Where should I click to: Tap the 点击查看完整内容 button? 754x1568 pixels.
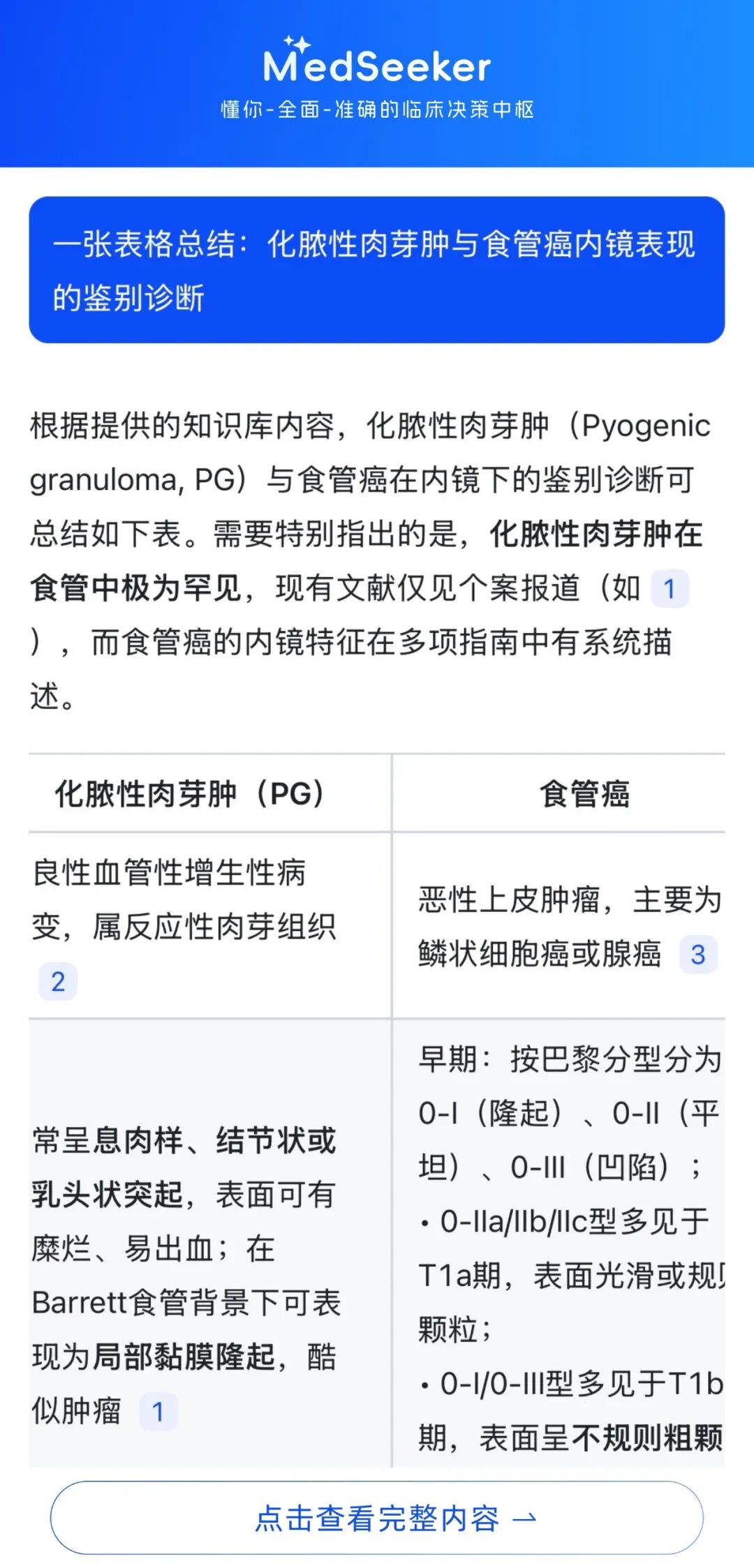377,1518
